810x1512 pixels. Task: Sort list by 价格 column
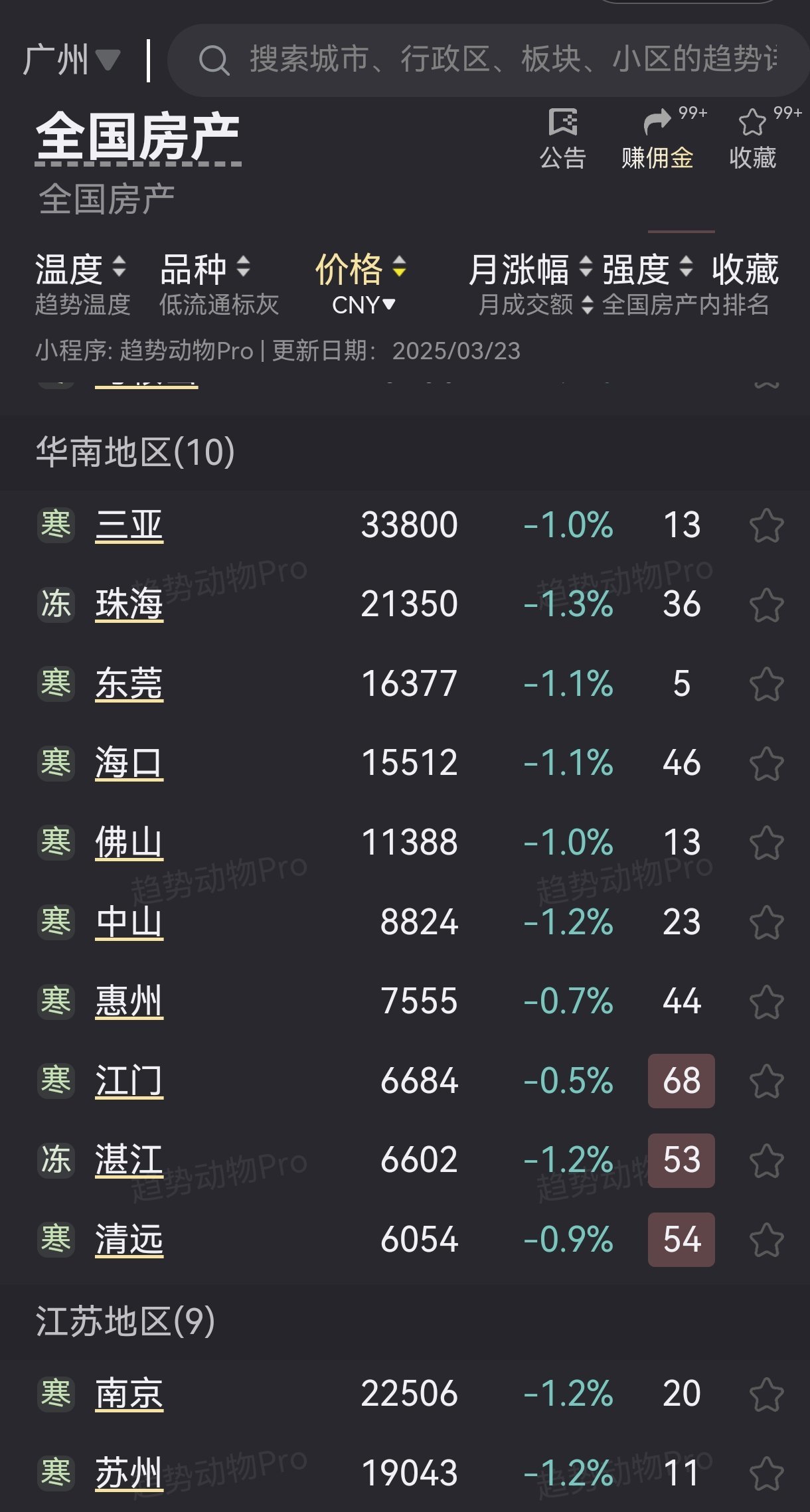[x=362, y=270]
